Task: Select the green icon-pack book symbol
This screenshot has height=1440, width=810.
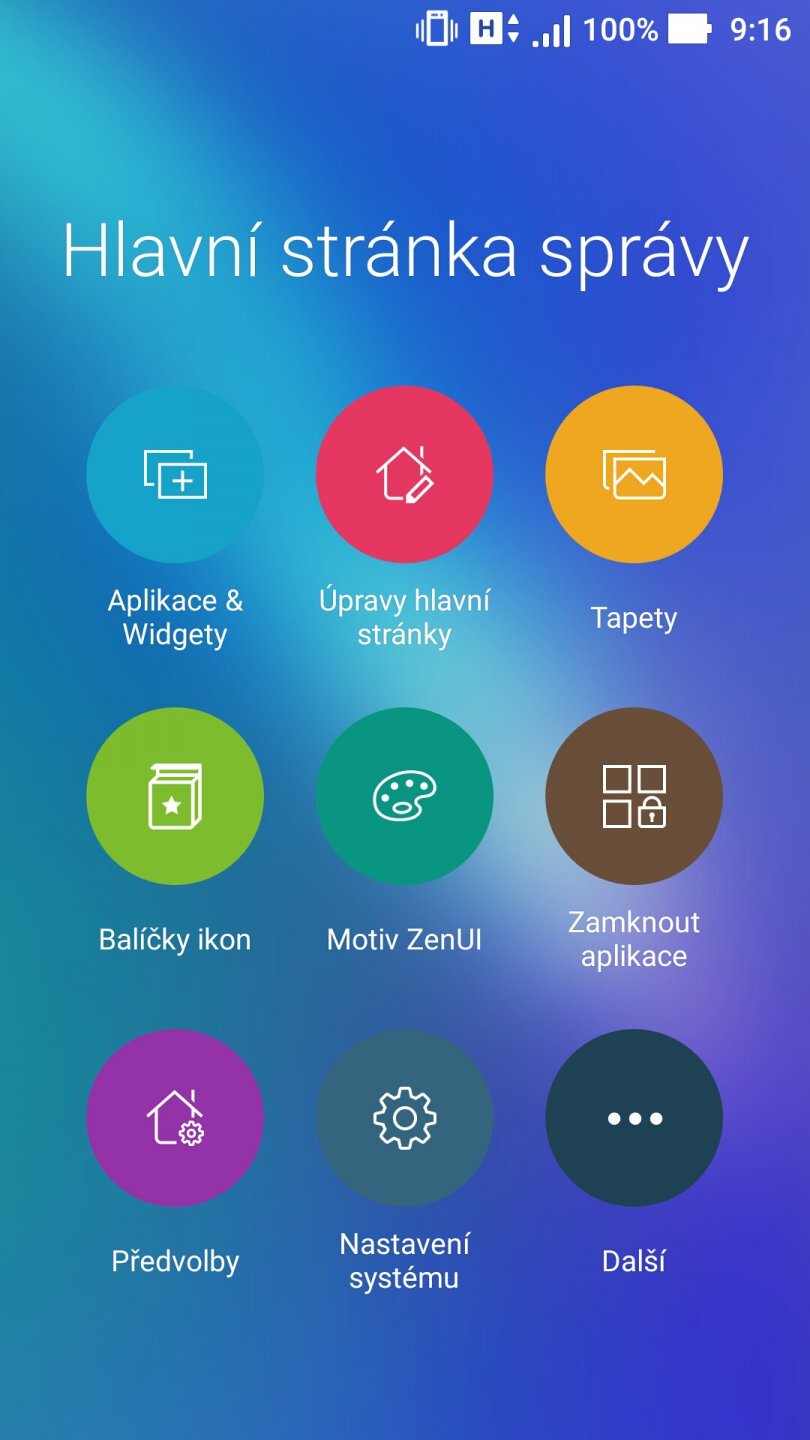Action: pos(175,796)
